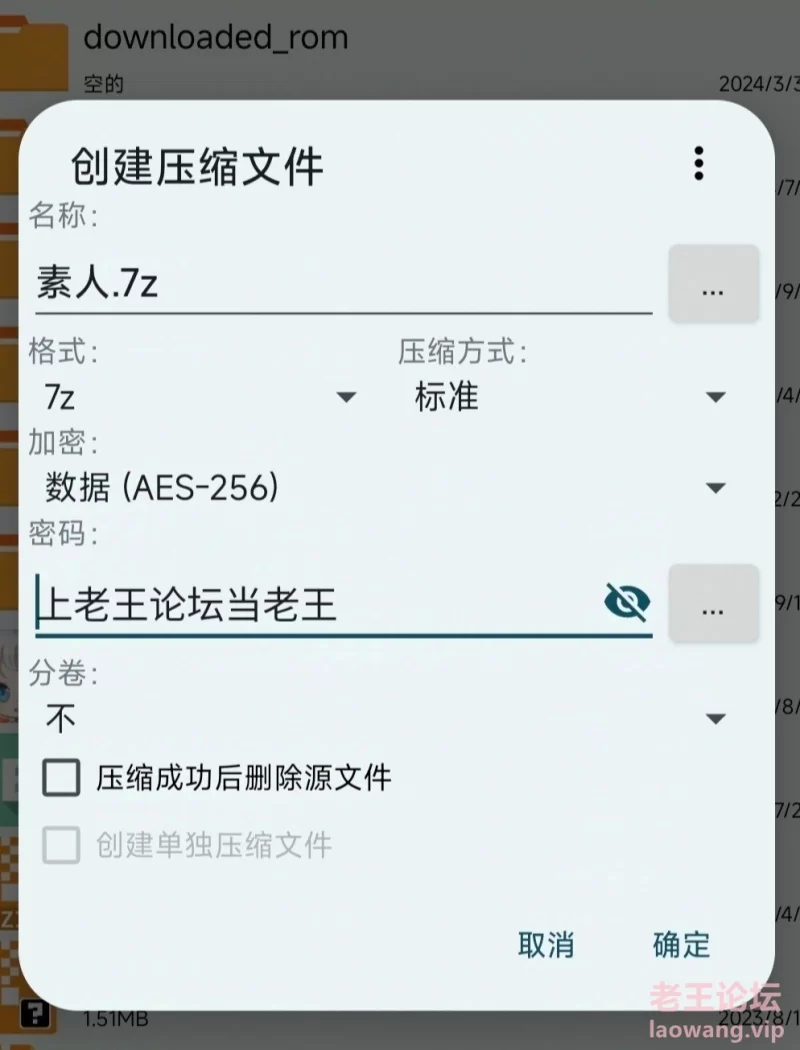
Task: Confirm with the 确定 button
Action: pos(681,944)
